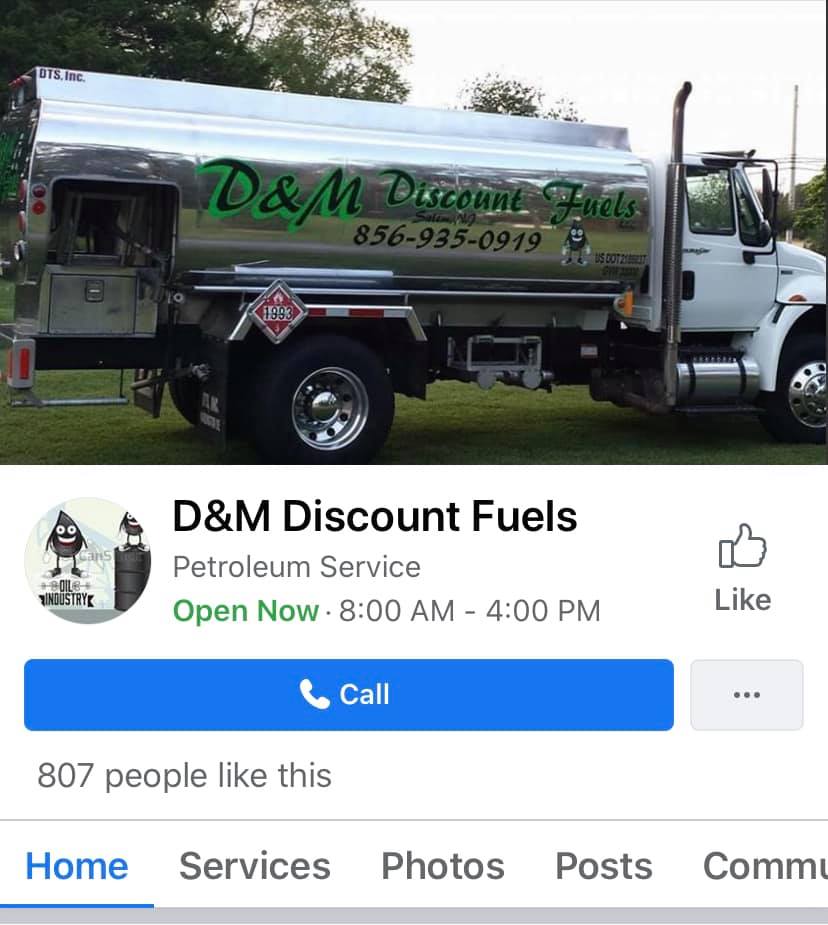View the 807 people who like this
Image resolution: width=828 pixels, height=925 pixels.
pyautogui.click(x=184, y=775)
